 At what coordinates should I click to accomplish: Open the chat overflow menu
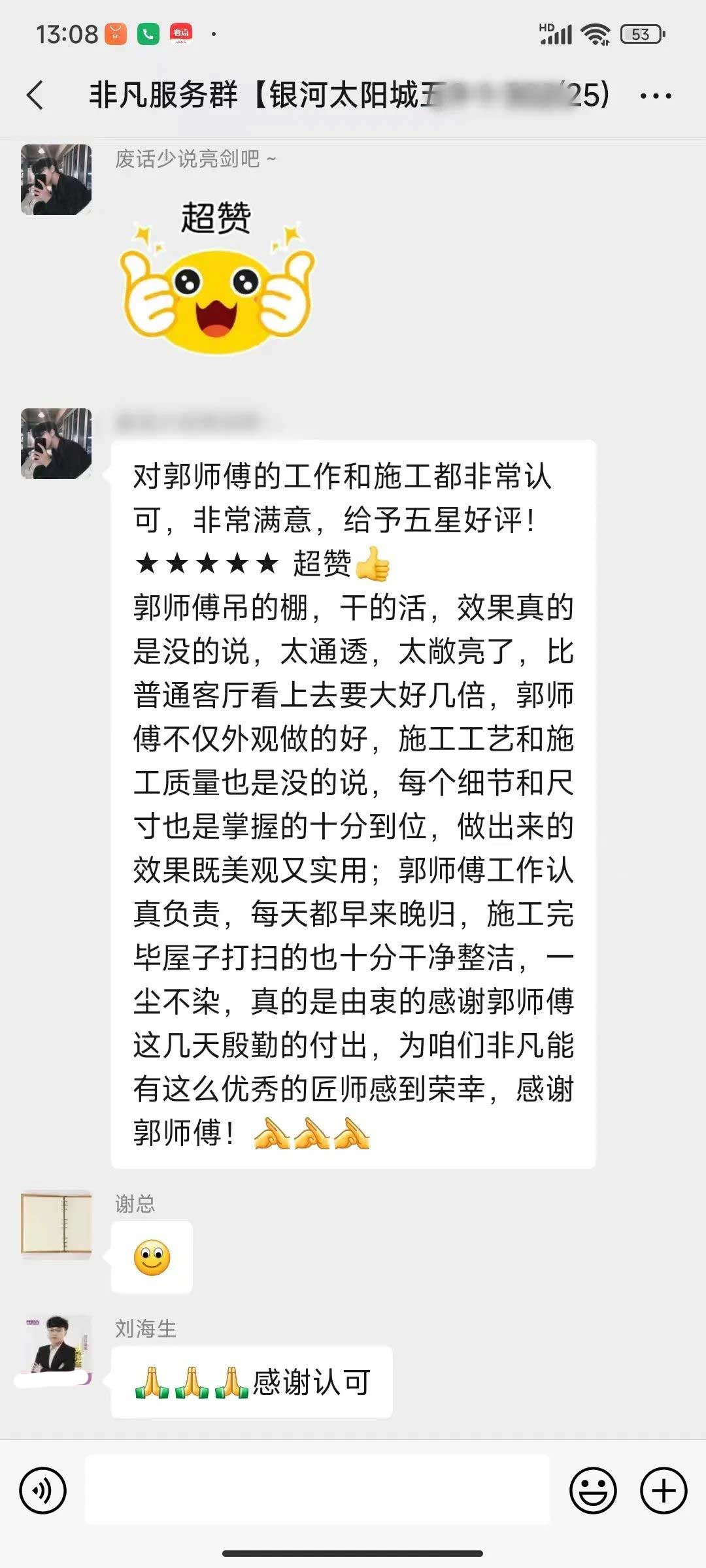click(655, 96)
